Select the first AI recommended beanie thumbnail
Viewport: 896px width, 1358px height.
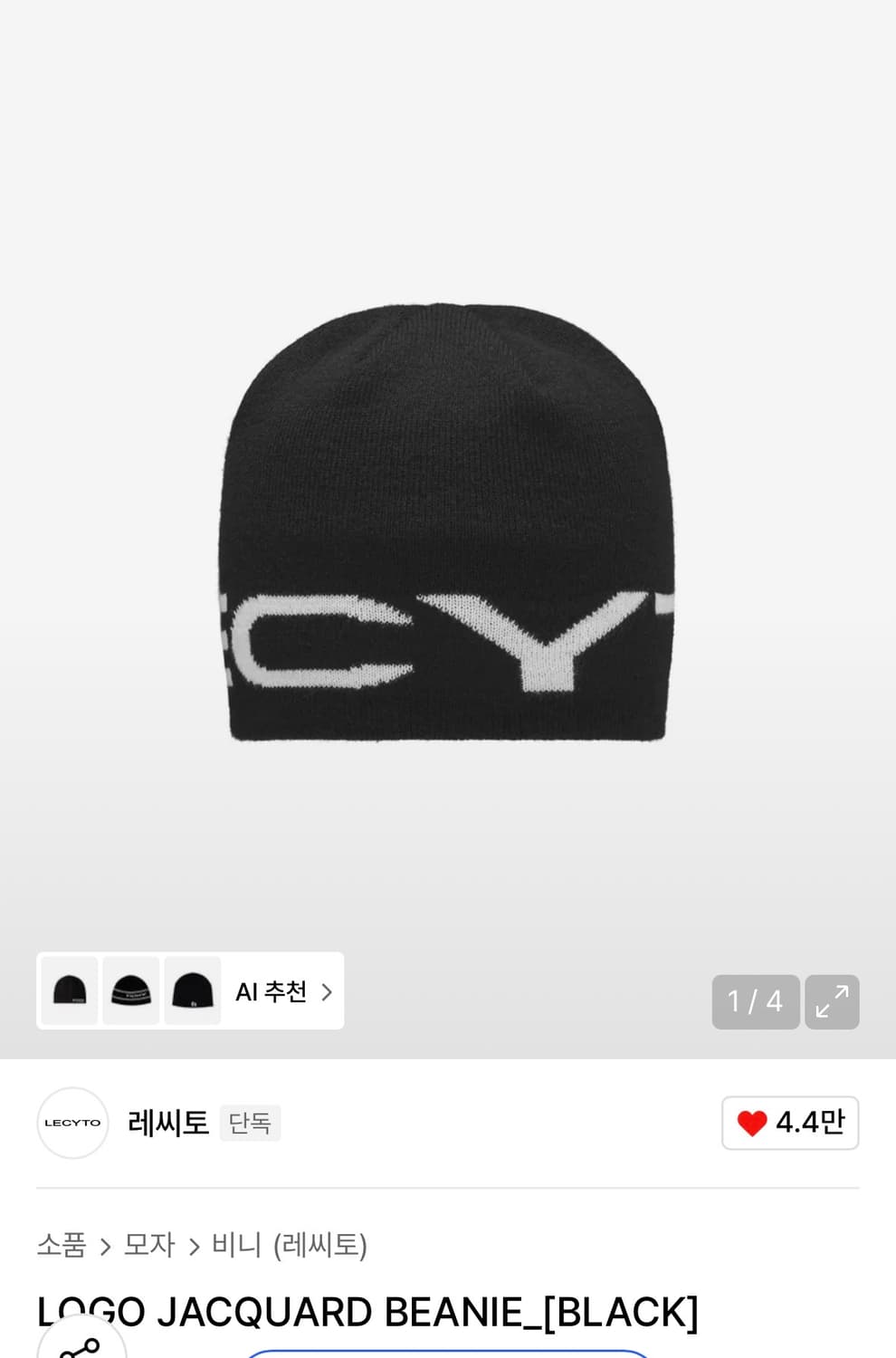pos(70,991)
